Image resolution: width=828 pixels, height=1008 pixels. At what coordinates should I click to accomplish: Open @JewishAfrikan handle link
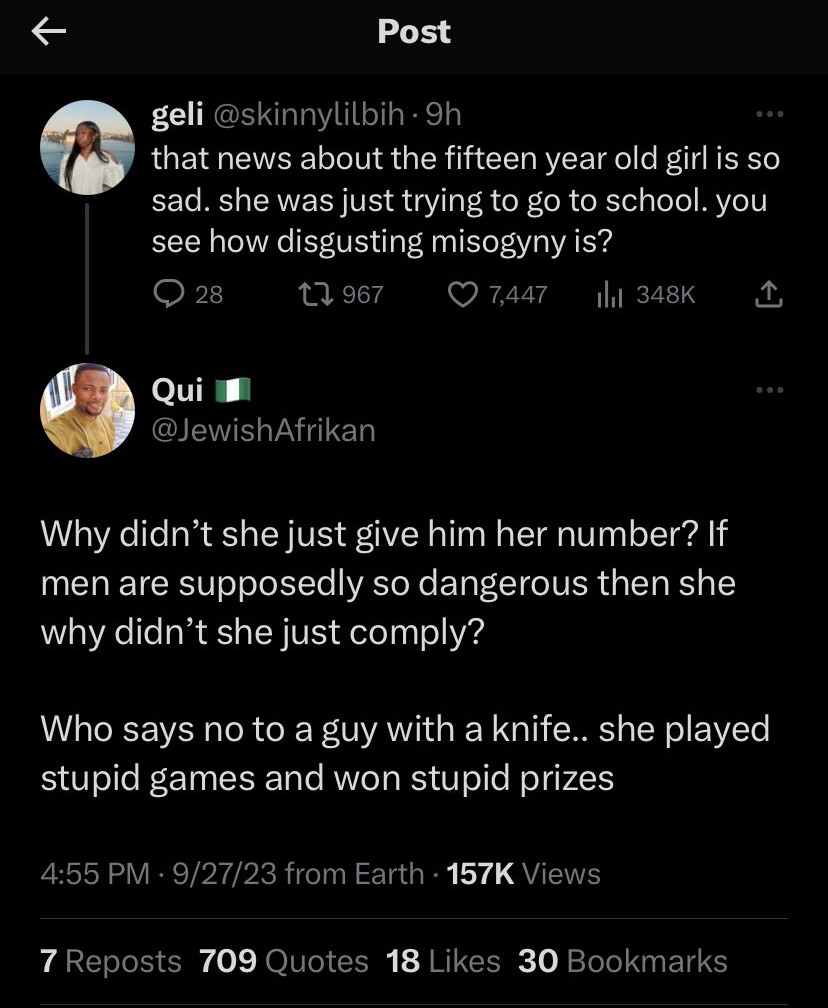(263, 429)
